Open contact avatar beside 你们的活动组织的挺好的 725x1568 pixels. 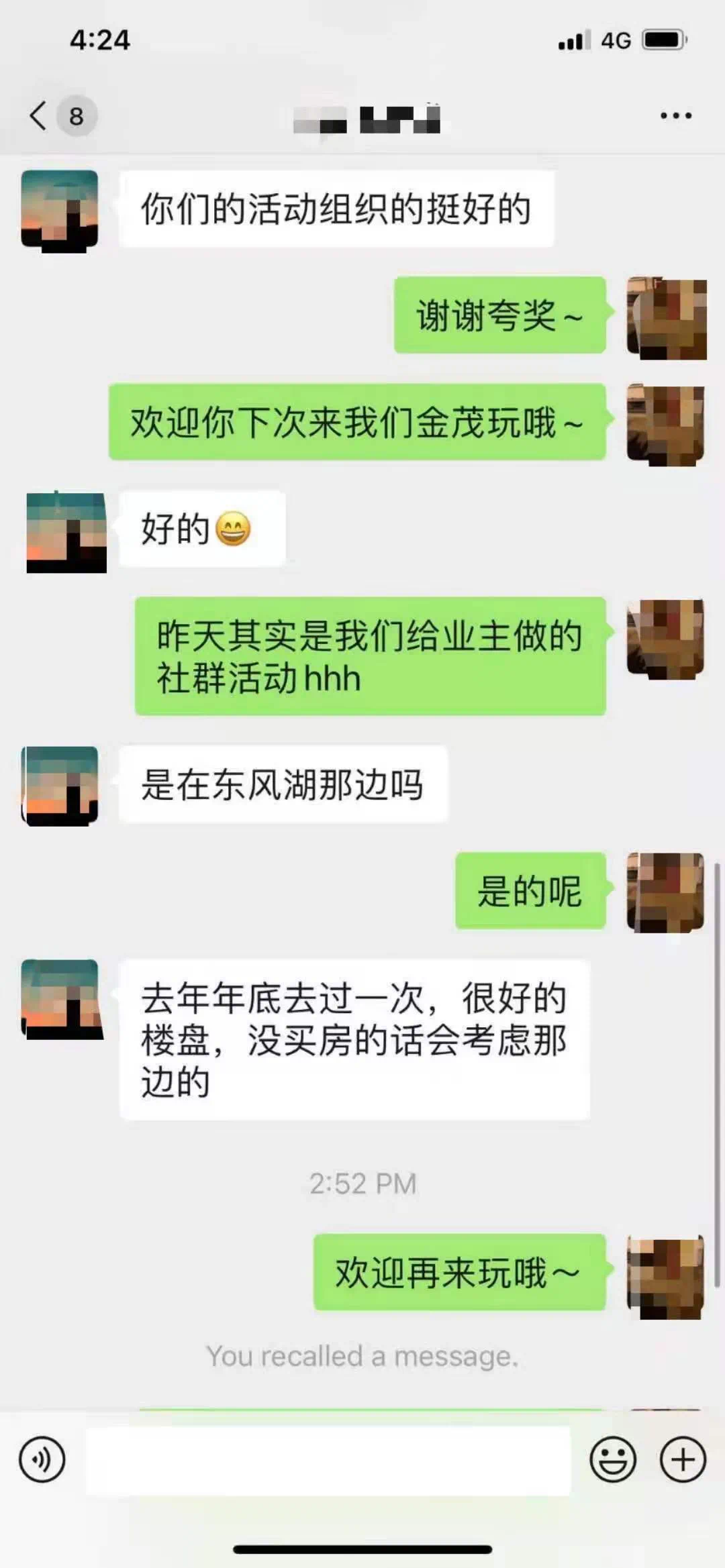60,210
